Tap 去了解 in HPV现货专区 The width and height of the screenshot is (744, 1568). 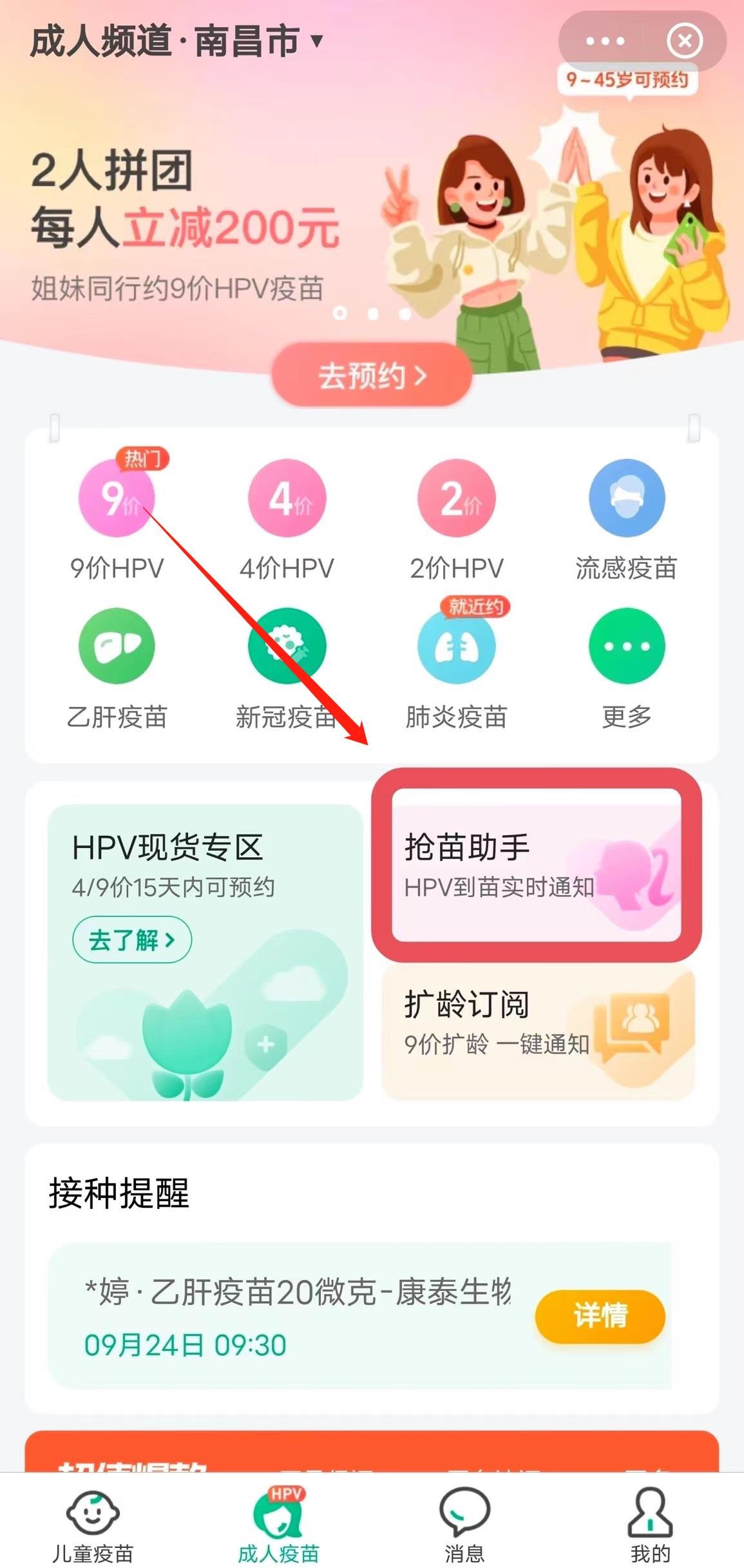point(131,940)
